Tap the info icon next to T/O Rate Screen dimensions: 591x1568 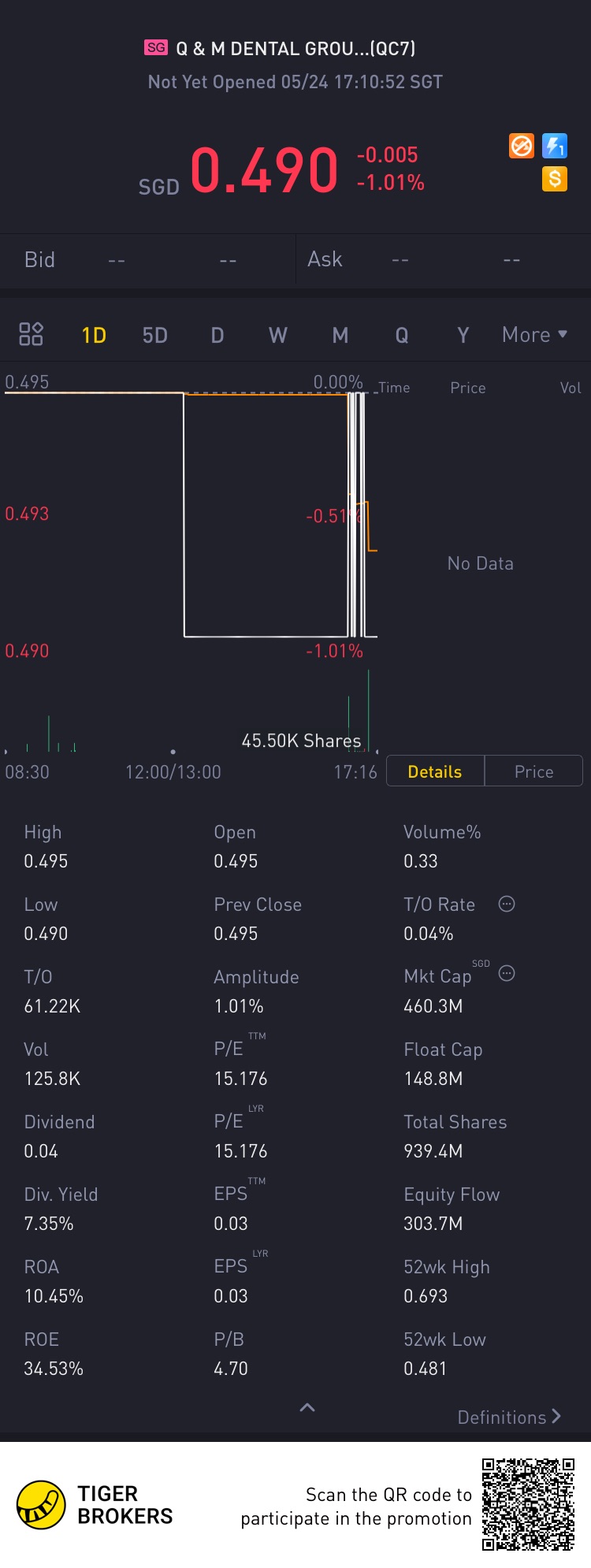click(x=507, y=904)
